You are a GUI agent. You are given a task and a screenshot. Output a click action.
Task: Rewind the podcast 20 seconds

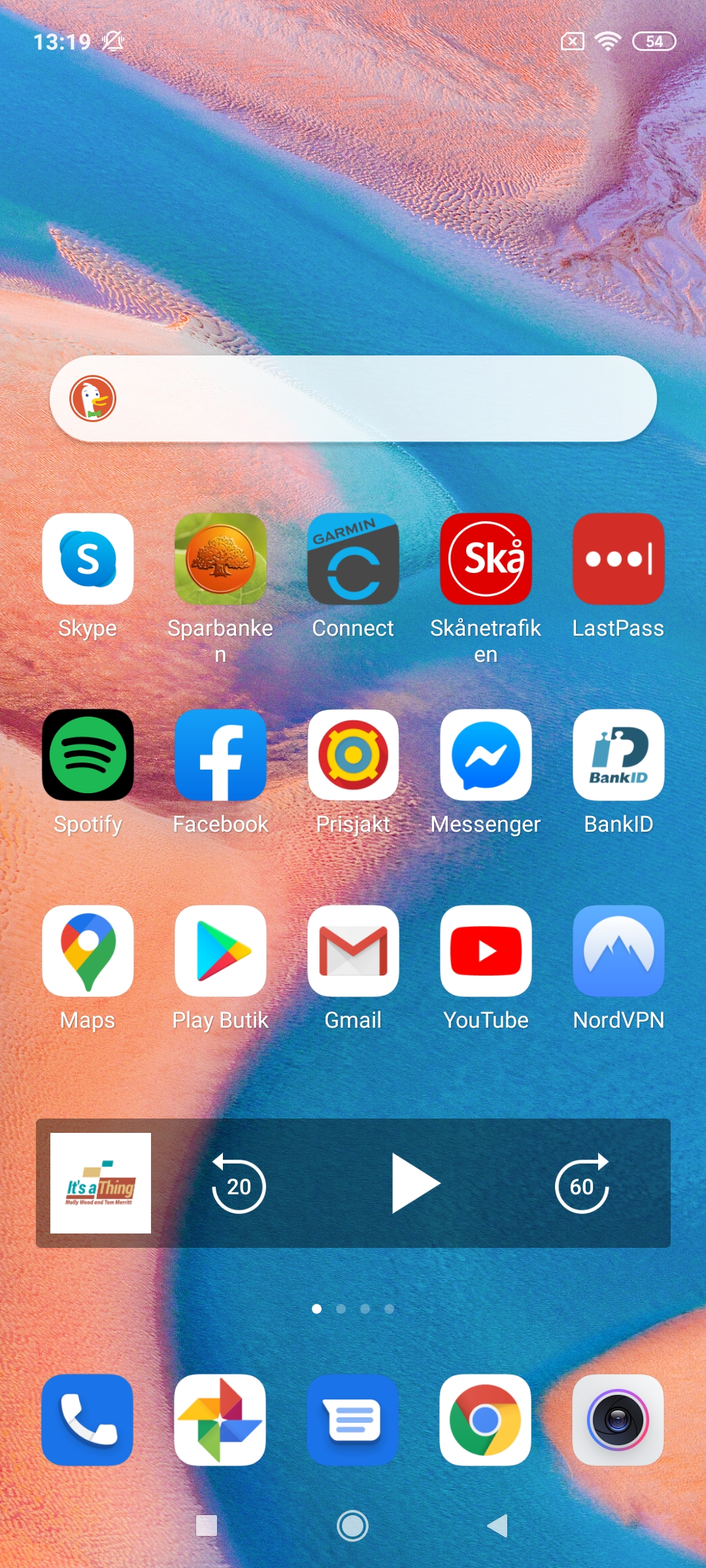(x=239, y=1184)
